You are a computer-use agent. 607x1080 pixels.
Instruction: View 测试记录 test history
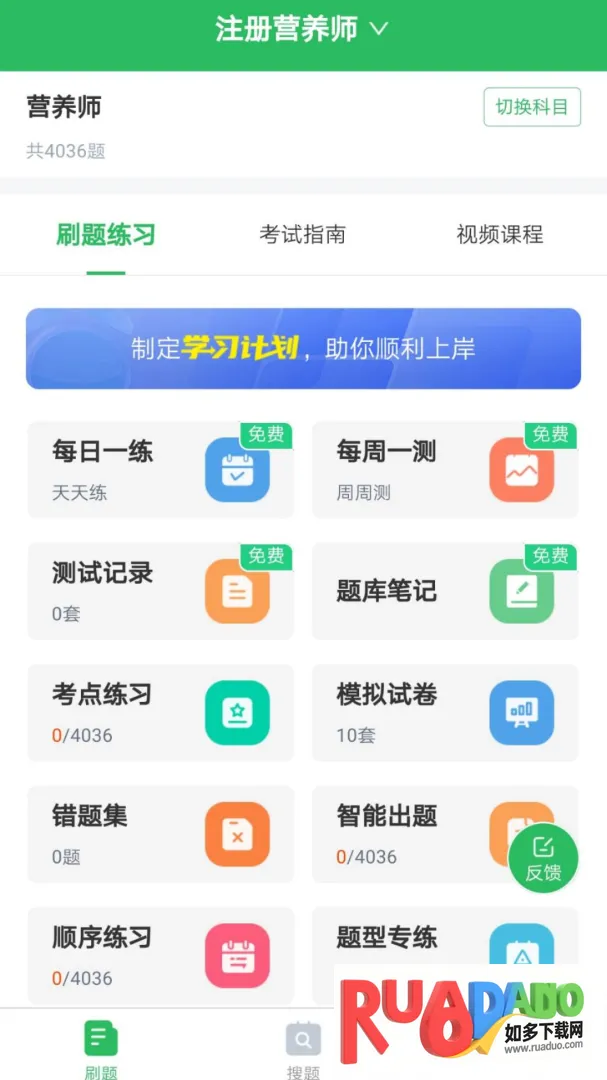[160, 591]
